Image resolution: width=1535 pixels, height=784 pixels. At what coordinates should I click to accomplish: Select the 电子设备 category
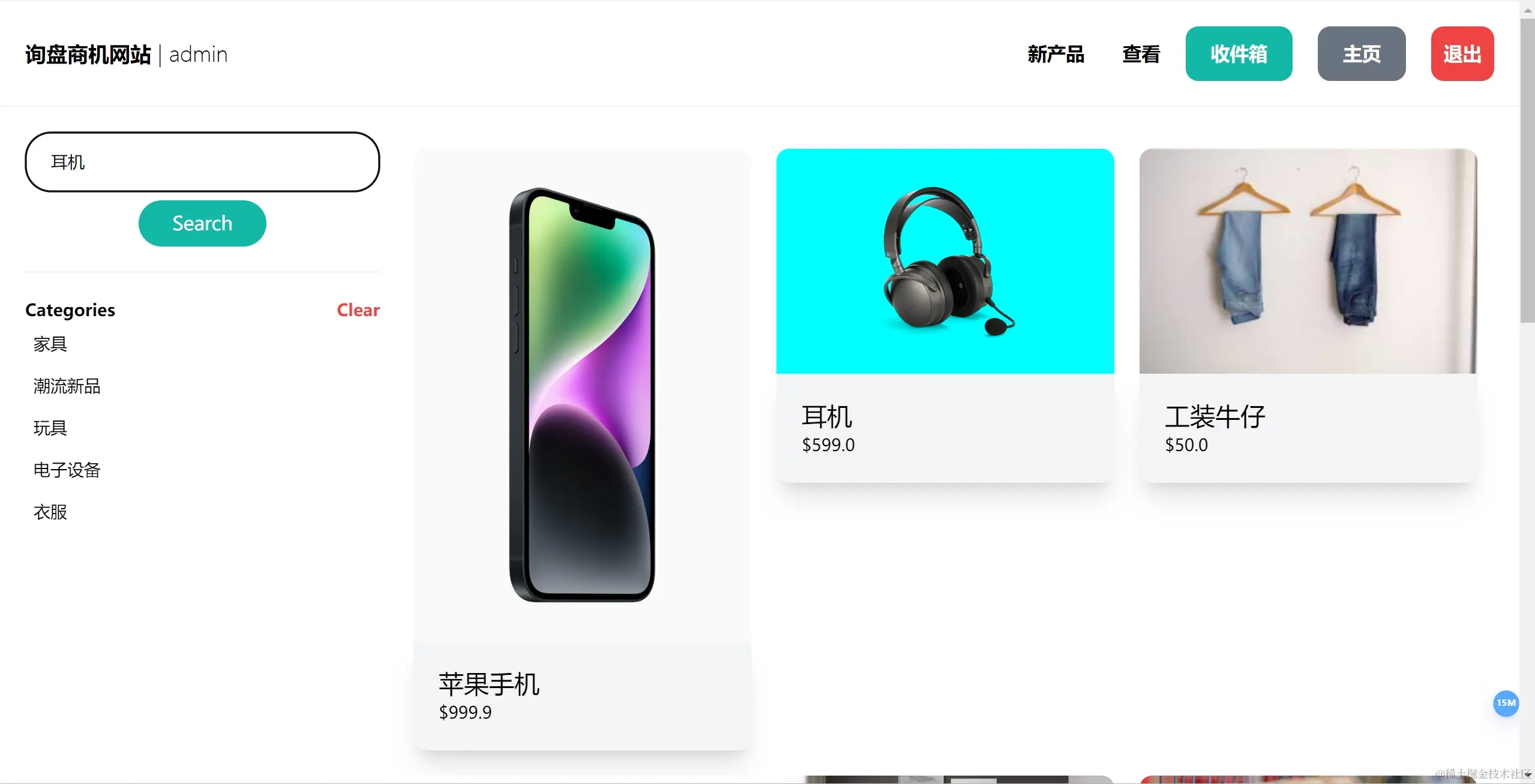tap(67, 470)
